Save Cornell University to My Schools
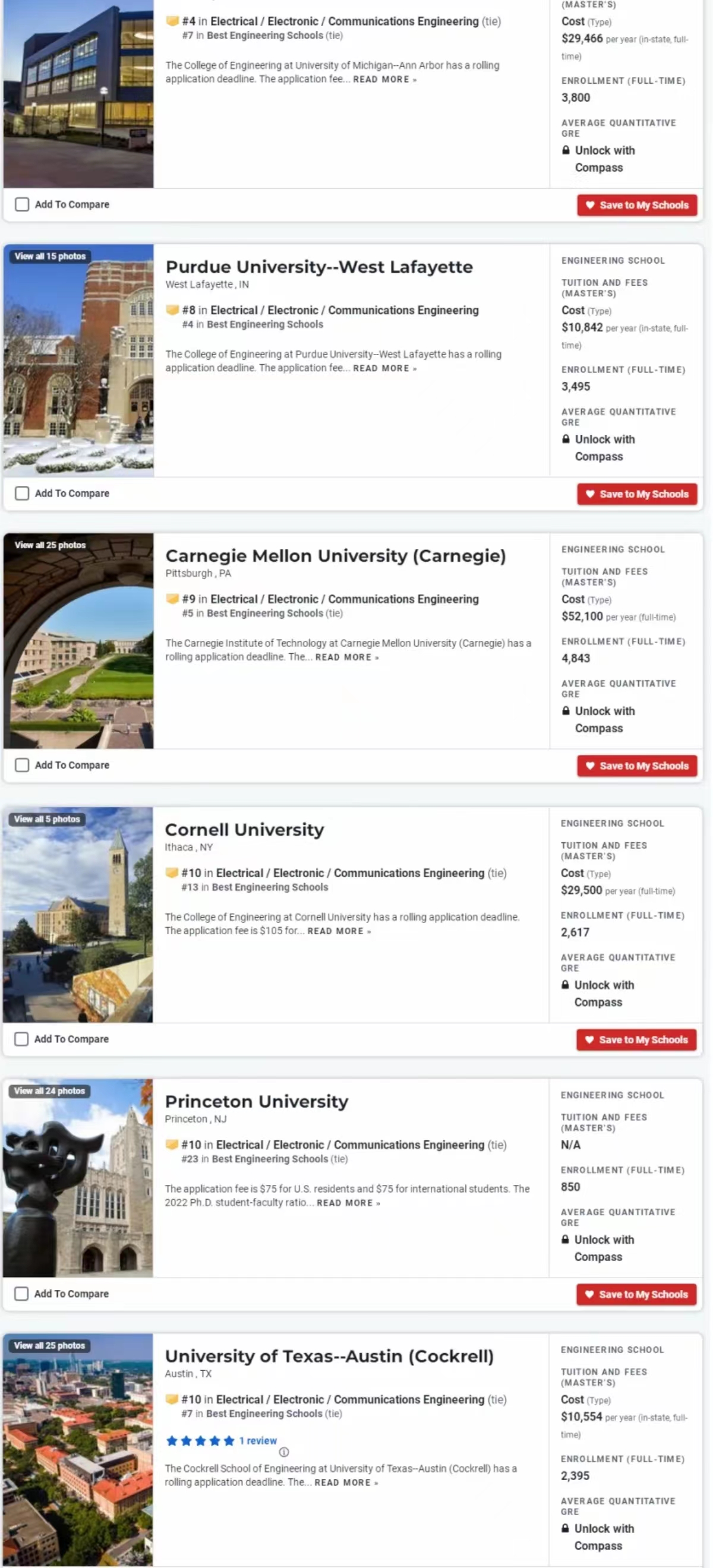This screenshot has height=1568, width=713. [x=636, y=1040]
